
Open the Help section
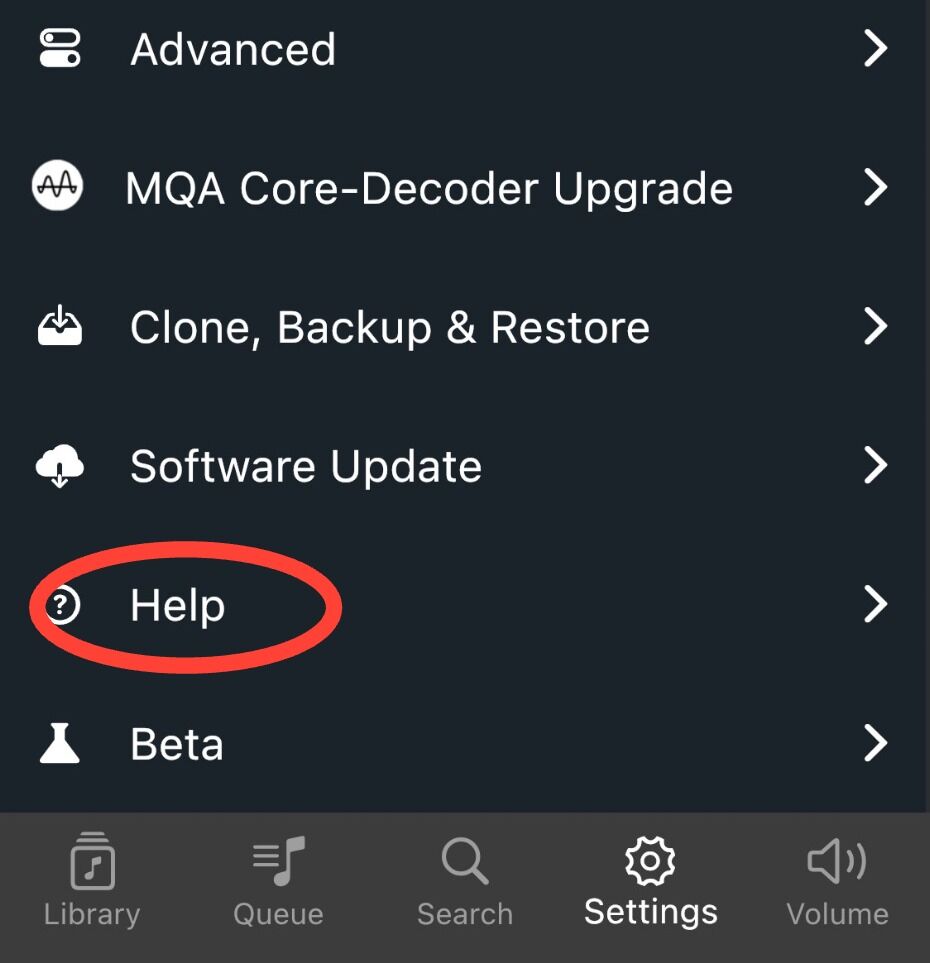click(465, 604)
